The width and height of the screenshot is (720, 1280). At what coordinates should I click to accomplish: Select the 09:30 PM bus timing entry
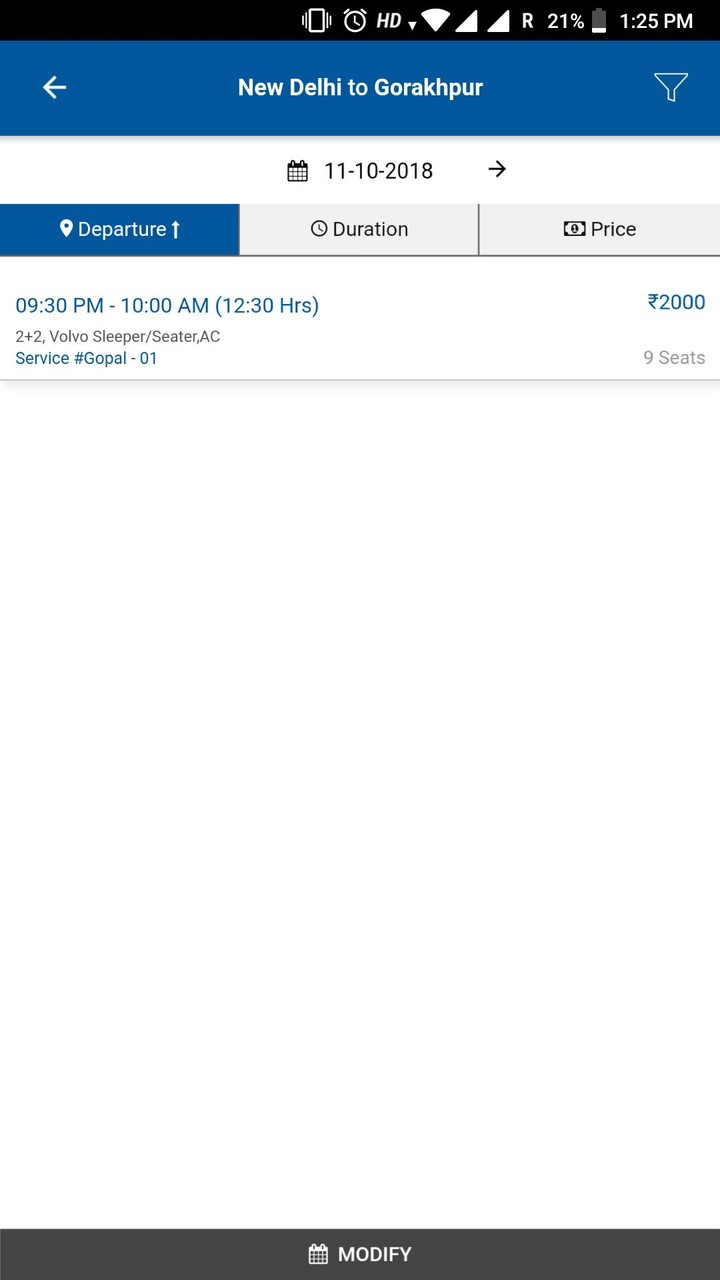(167, 305)
